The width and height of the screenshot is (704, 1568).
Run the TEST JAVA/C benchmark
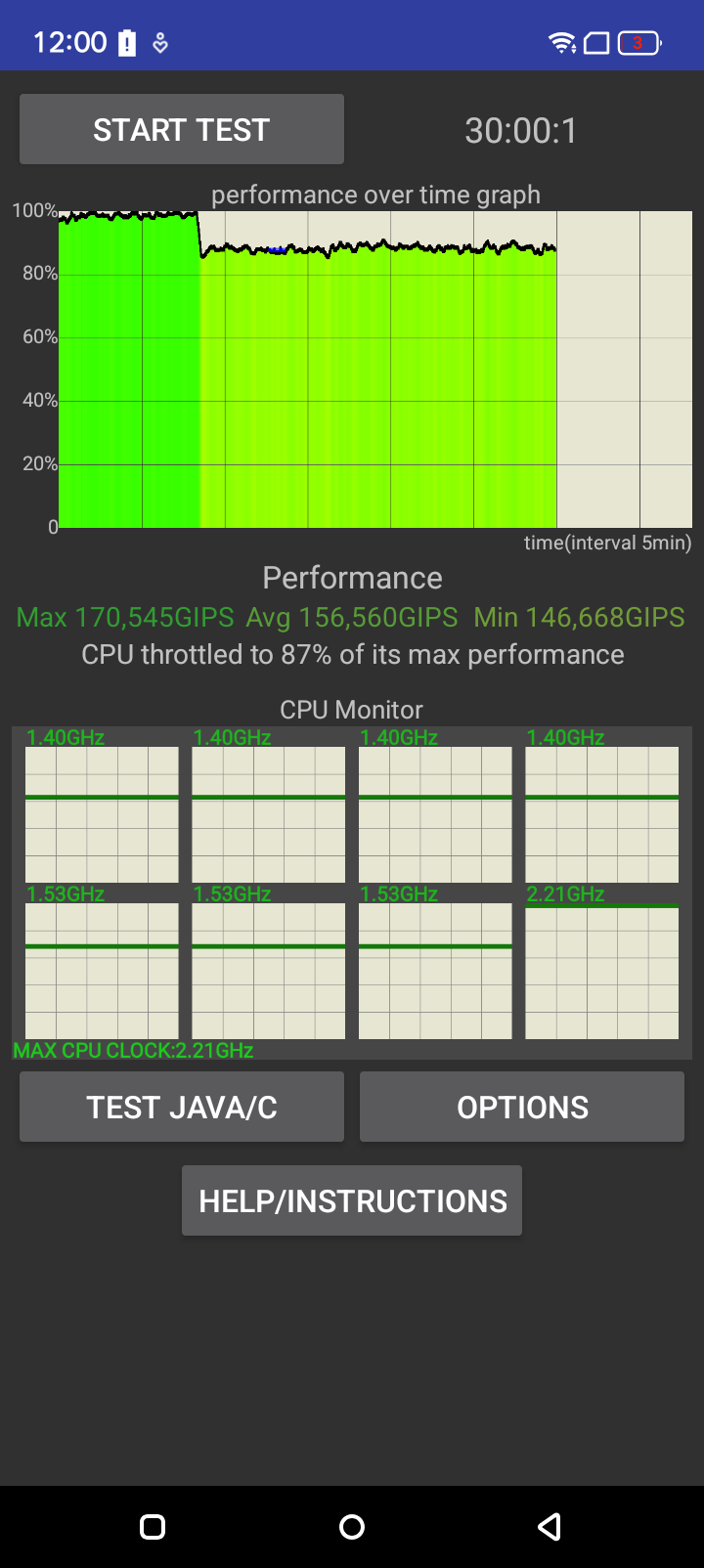pos(182,1107)
